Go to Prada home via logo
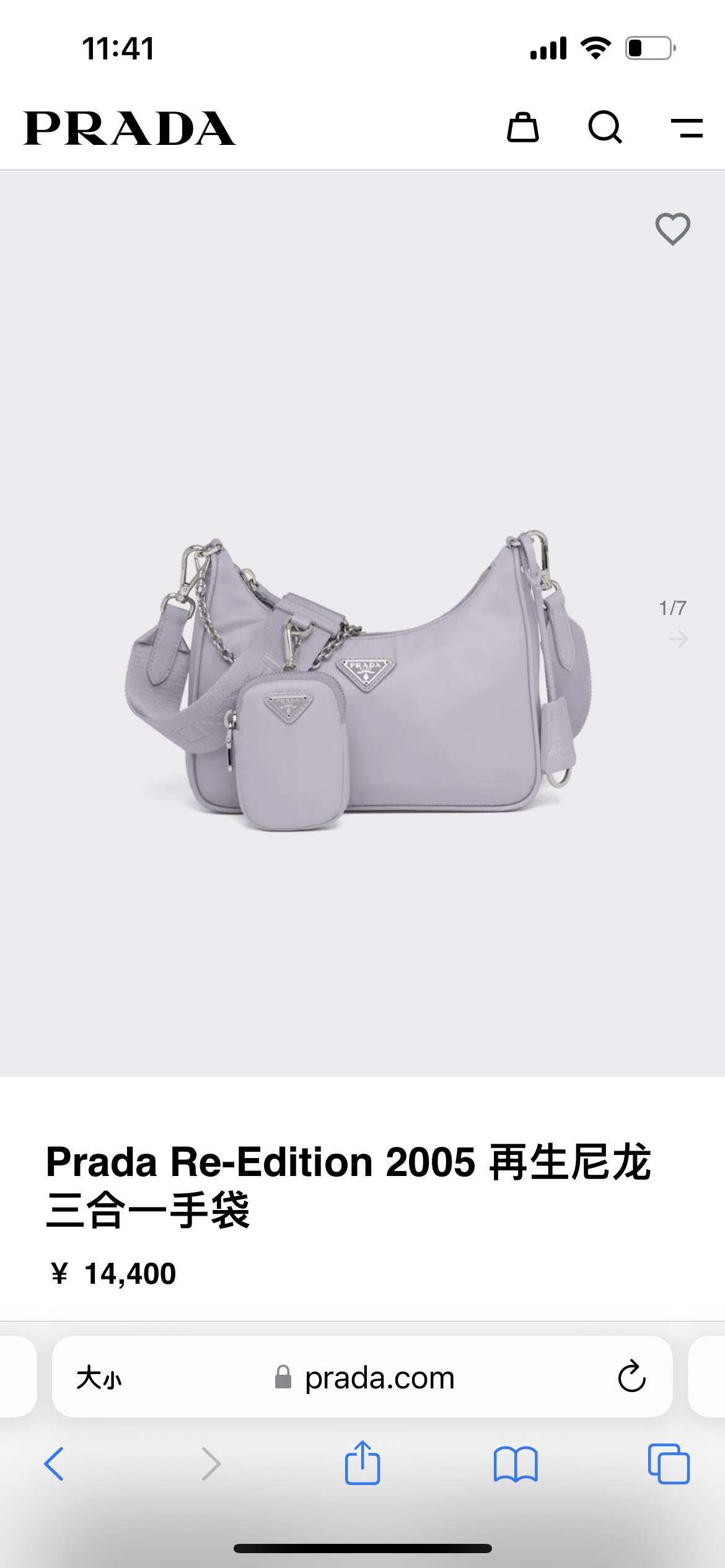This screenshot has height=1568, width=725. 130,129
